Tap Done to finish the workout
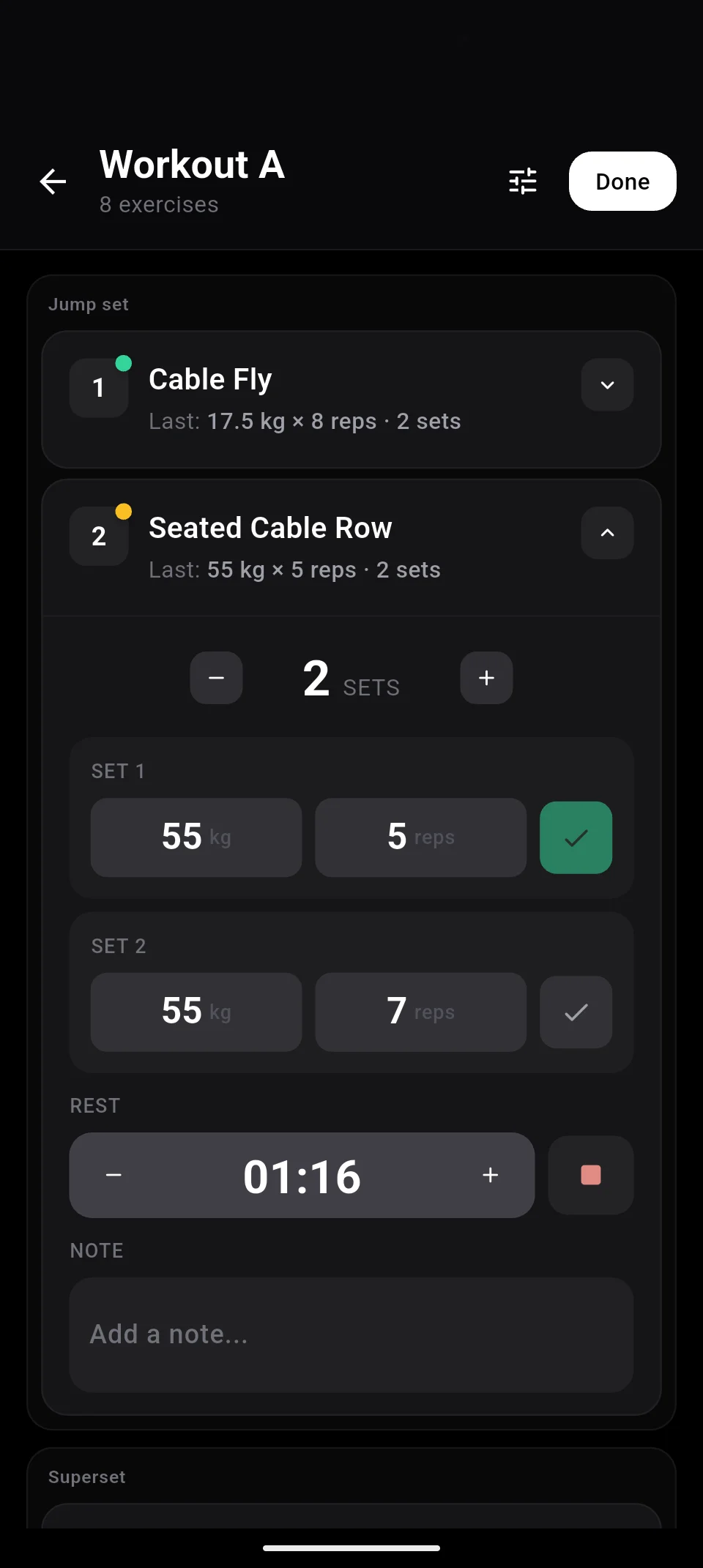This screenshot has width=703, height=1568. 622,182
